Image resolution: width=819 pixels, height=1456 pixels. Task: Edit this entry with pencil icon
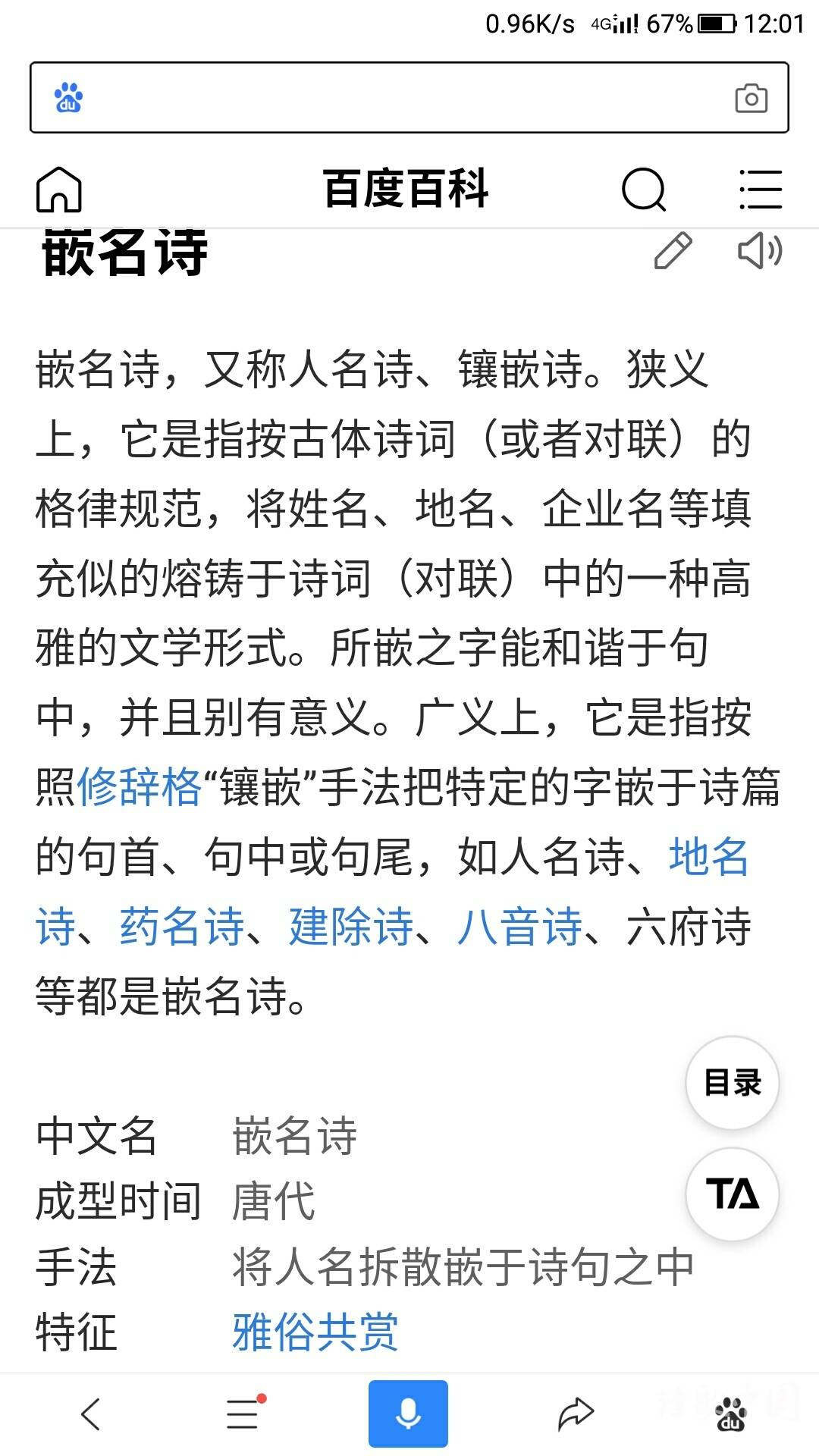pyautogui.click(x=673, y=251)
